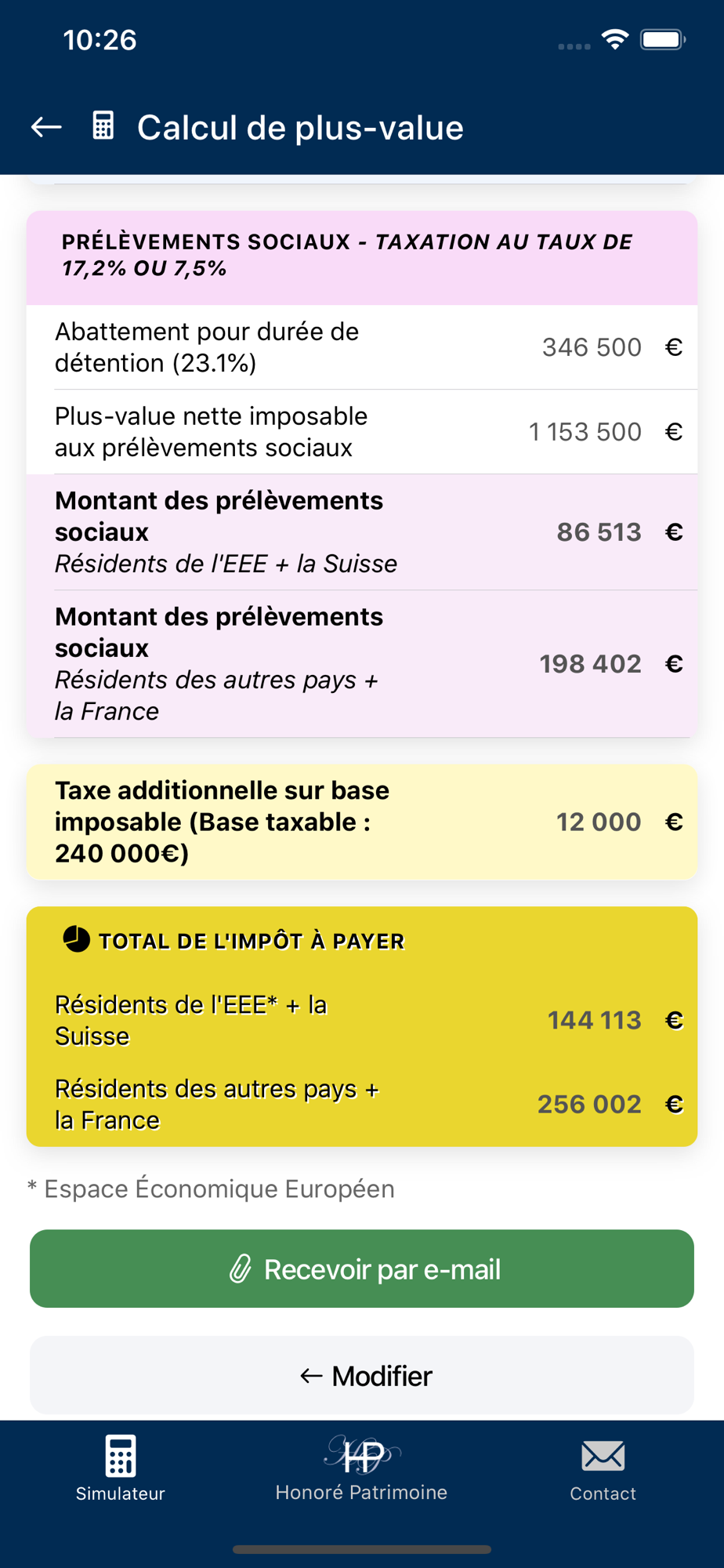Go back using the header arrow

click(46, 127)
